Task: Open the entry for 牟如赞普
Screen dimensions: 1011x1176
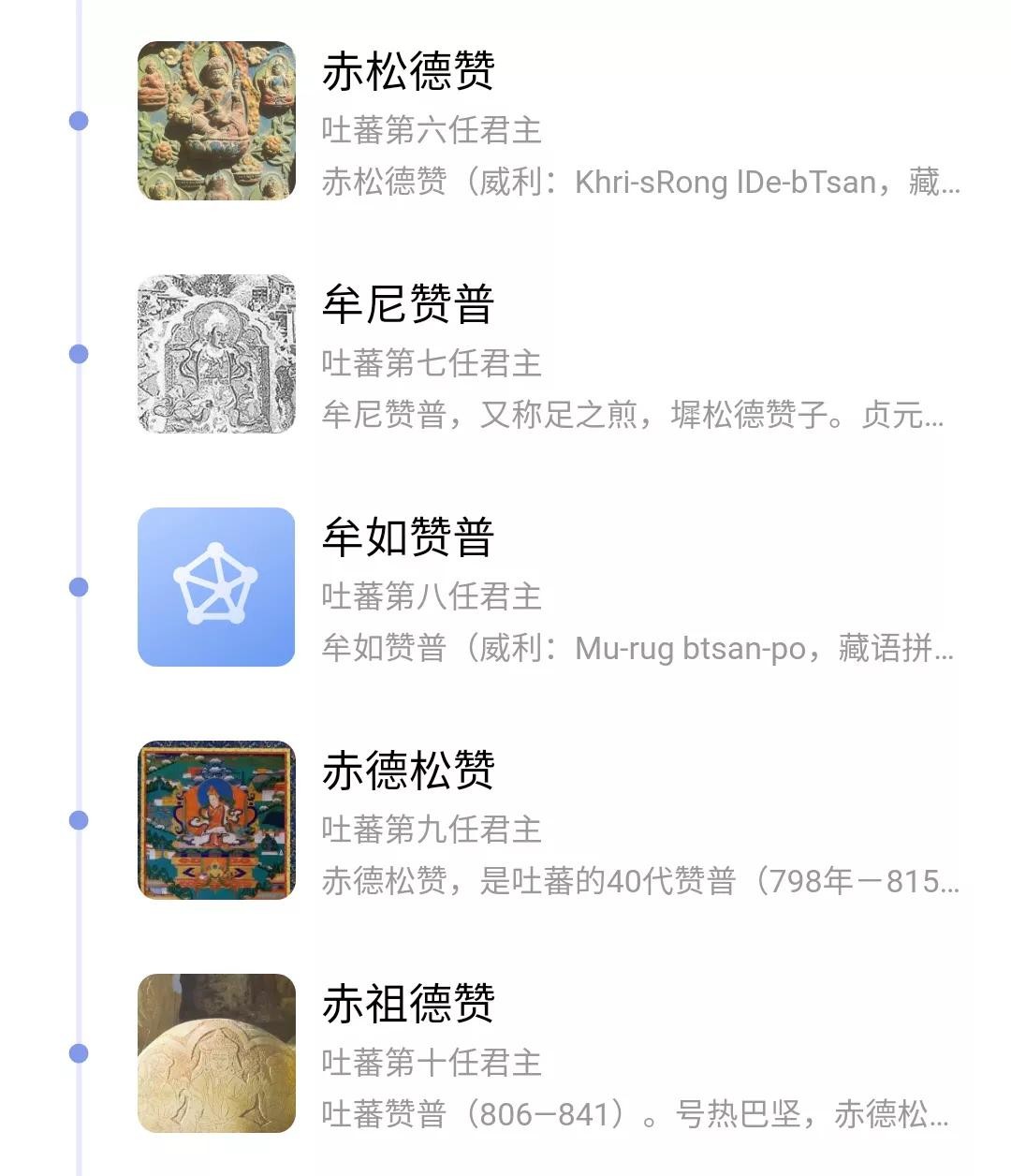Action: pyautogui.click(x=408, y=538)
